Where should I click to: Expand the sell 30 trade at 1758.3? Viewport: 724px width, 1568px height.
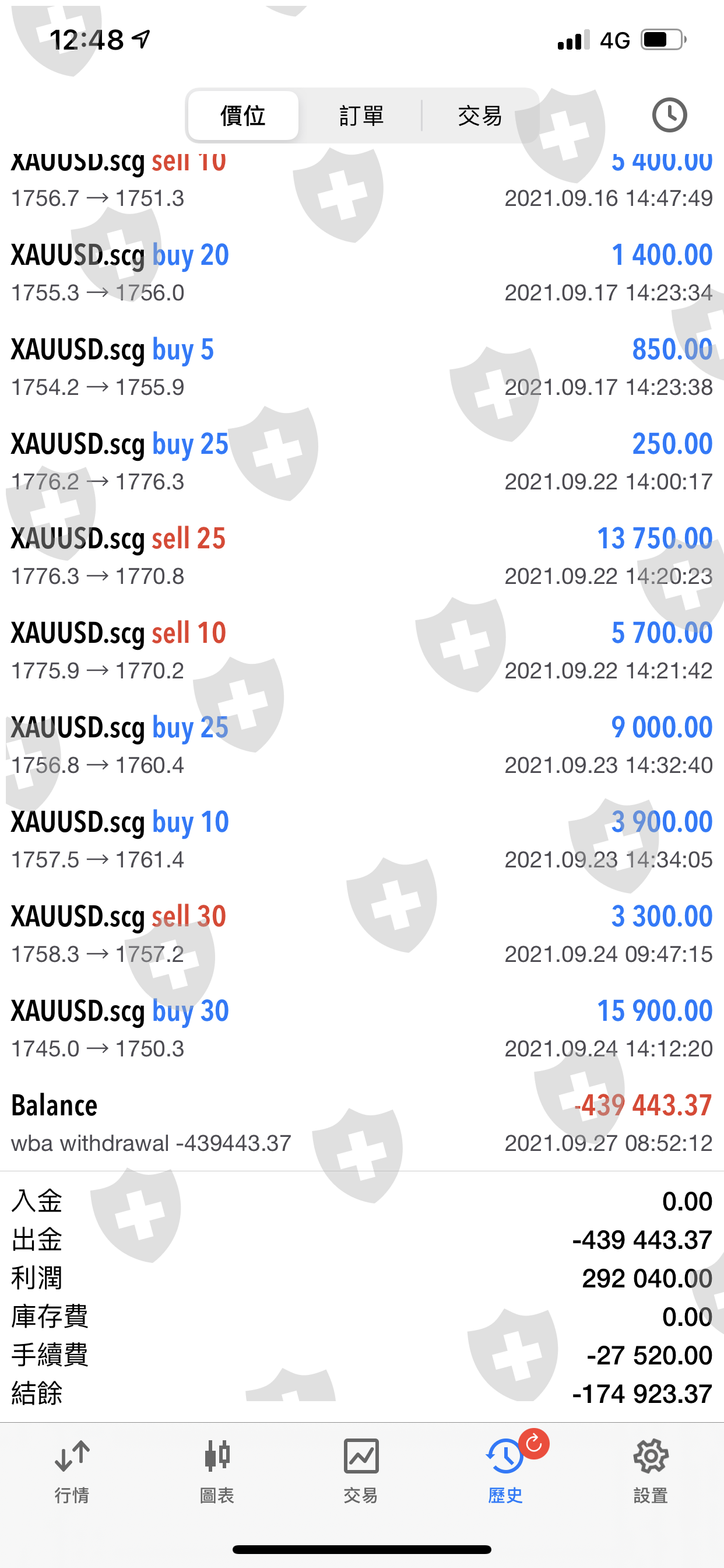pos(361,935)
